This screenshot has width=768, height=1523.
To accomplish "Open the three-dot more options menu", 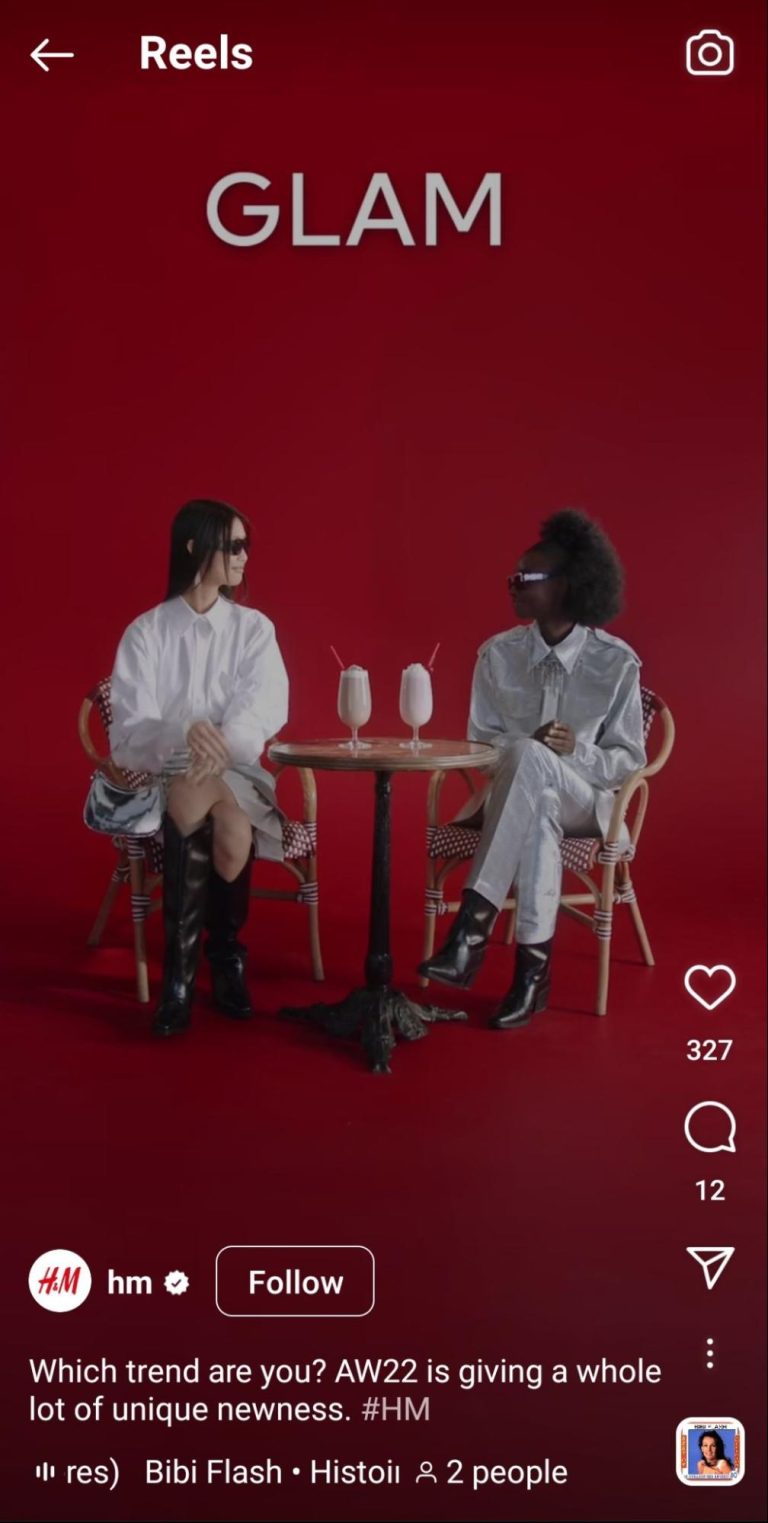I will click(x=710, y=1353).
